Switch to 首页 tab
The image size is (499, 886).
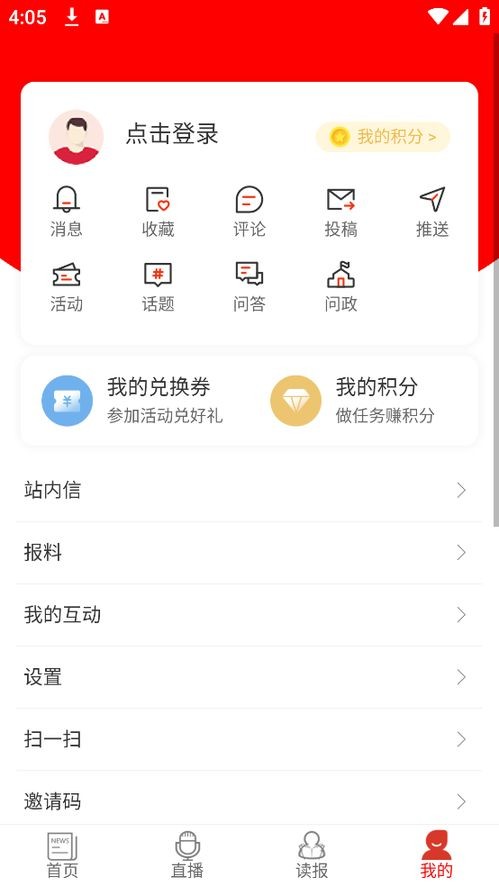[x=62, y=855]
